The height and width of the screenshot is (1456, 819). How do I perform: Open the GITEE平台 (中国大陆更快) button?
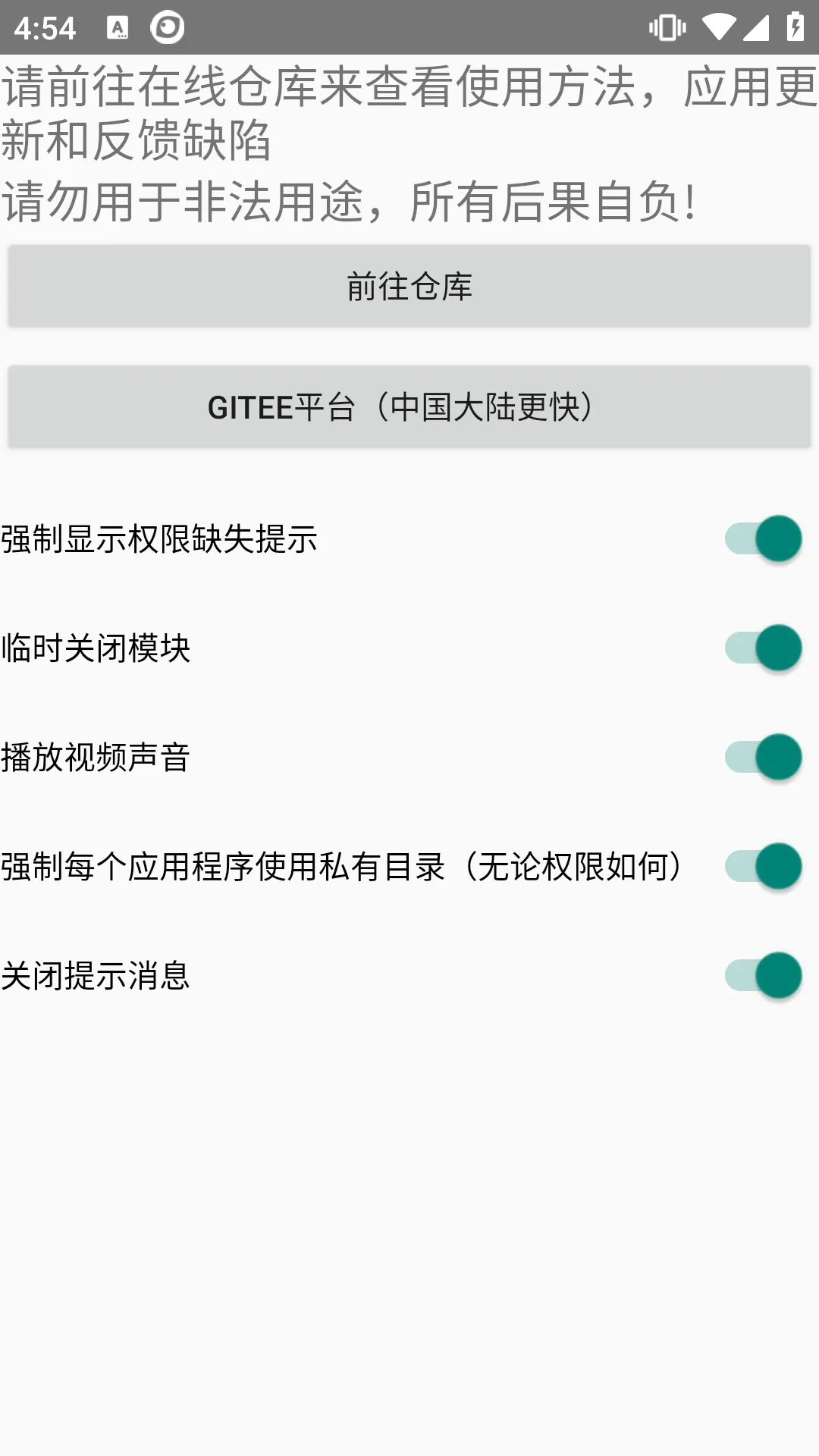(409, 407)
